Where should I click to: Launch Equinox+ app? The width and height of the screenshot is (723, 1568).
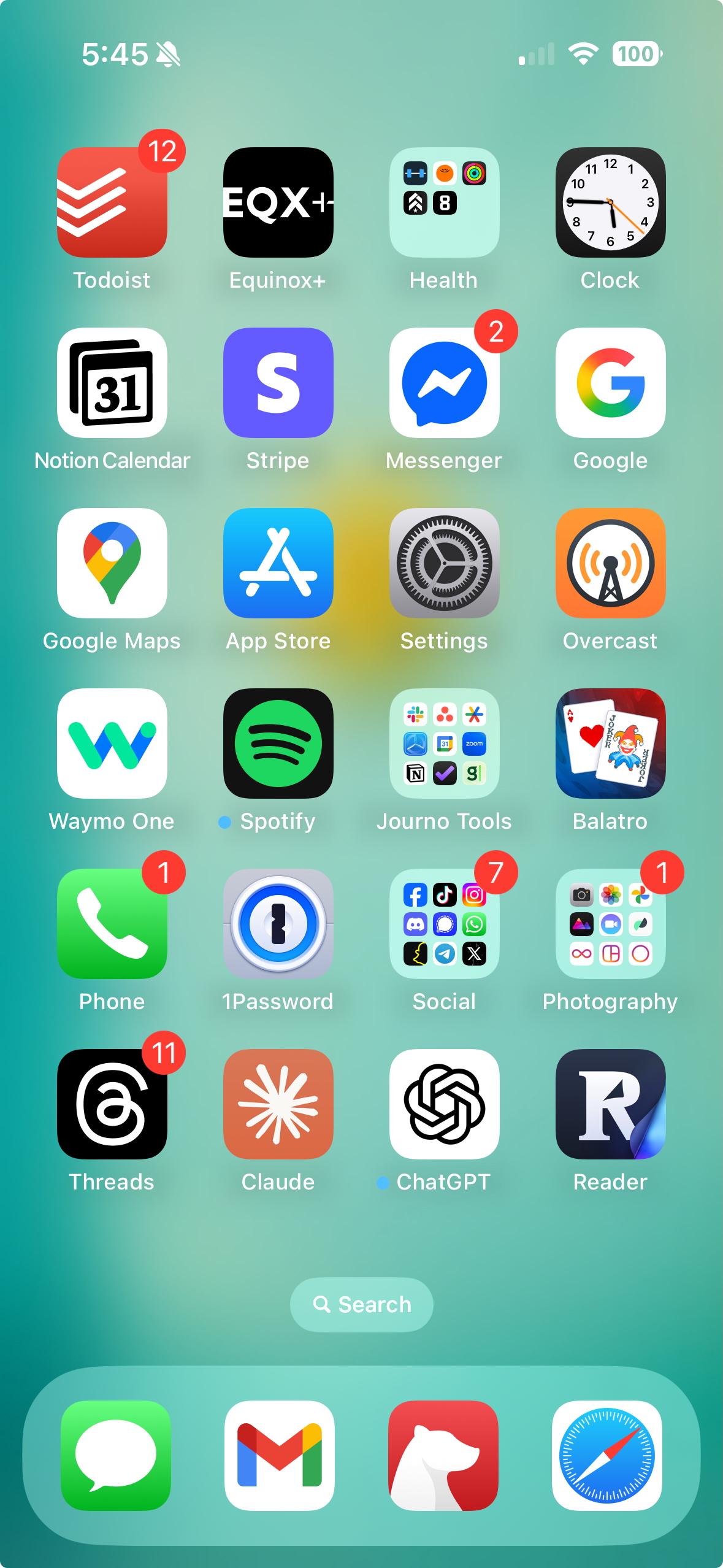pos(278,202)
